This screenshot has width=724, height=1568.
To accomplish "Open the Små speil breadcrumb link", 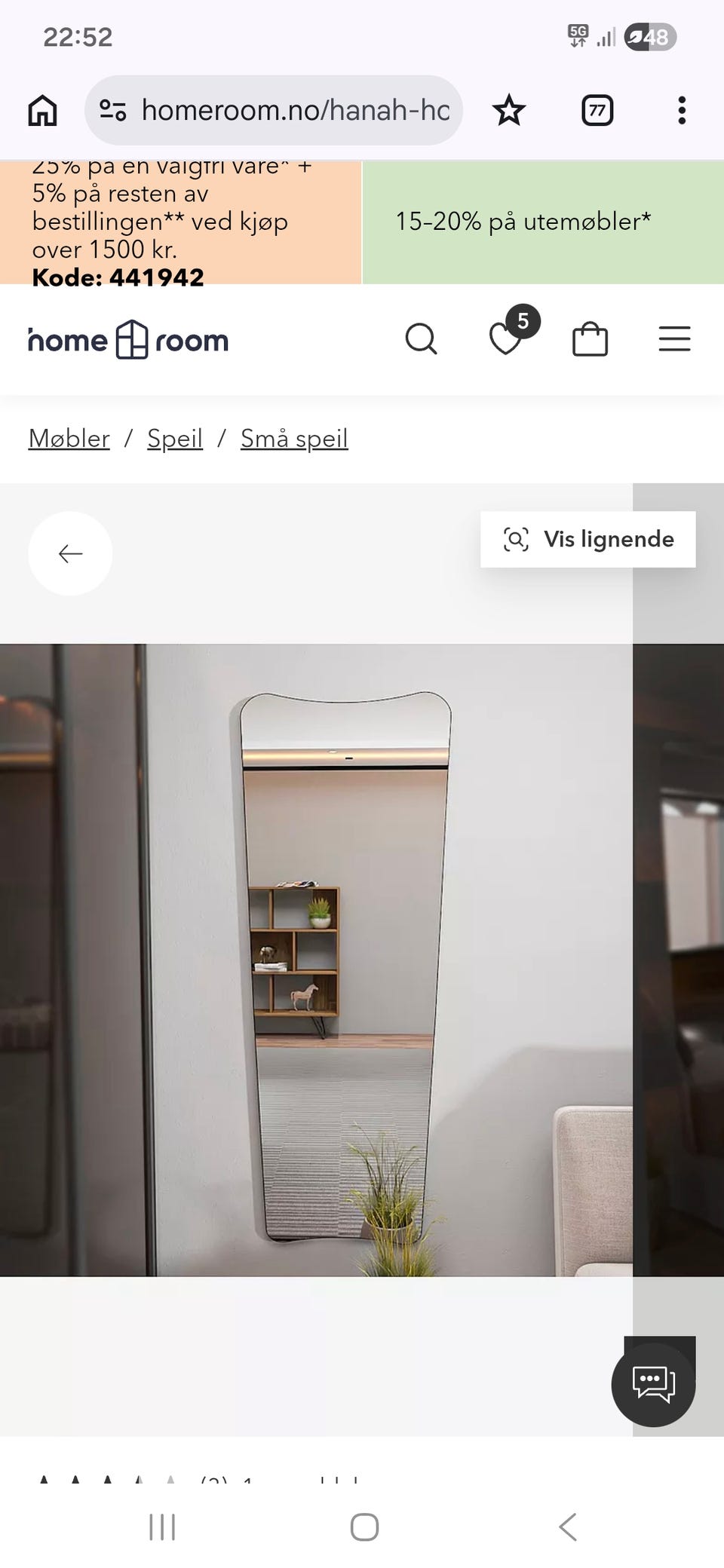I will click(293, 438).
